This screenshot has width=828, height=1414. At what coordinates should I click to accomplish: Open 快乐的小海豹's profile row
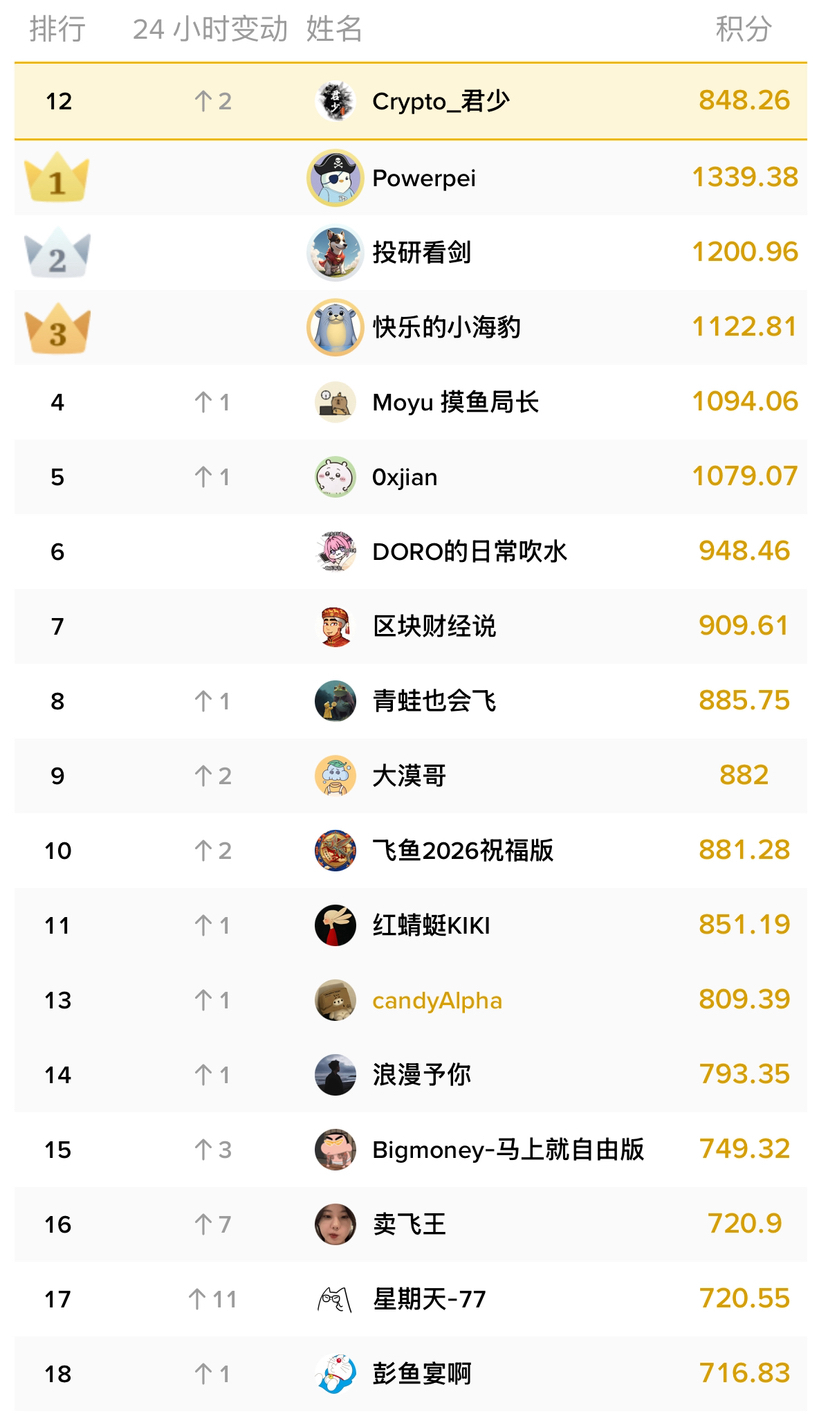[446, 327]
